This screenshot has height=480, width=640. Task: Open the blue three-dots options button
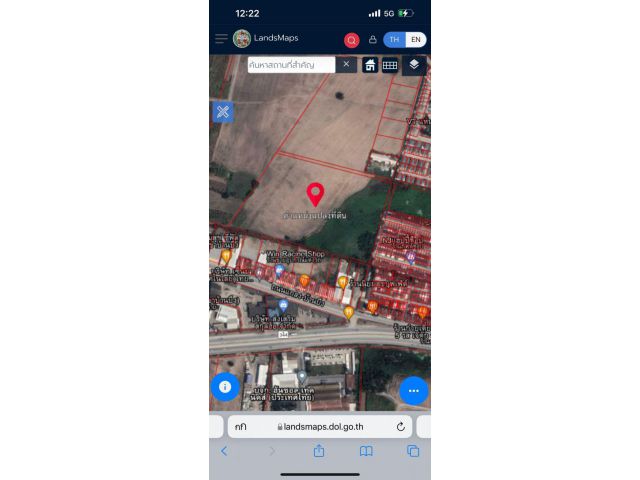414,389
